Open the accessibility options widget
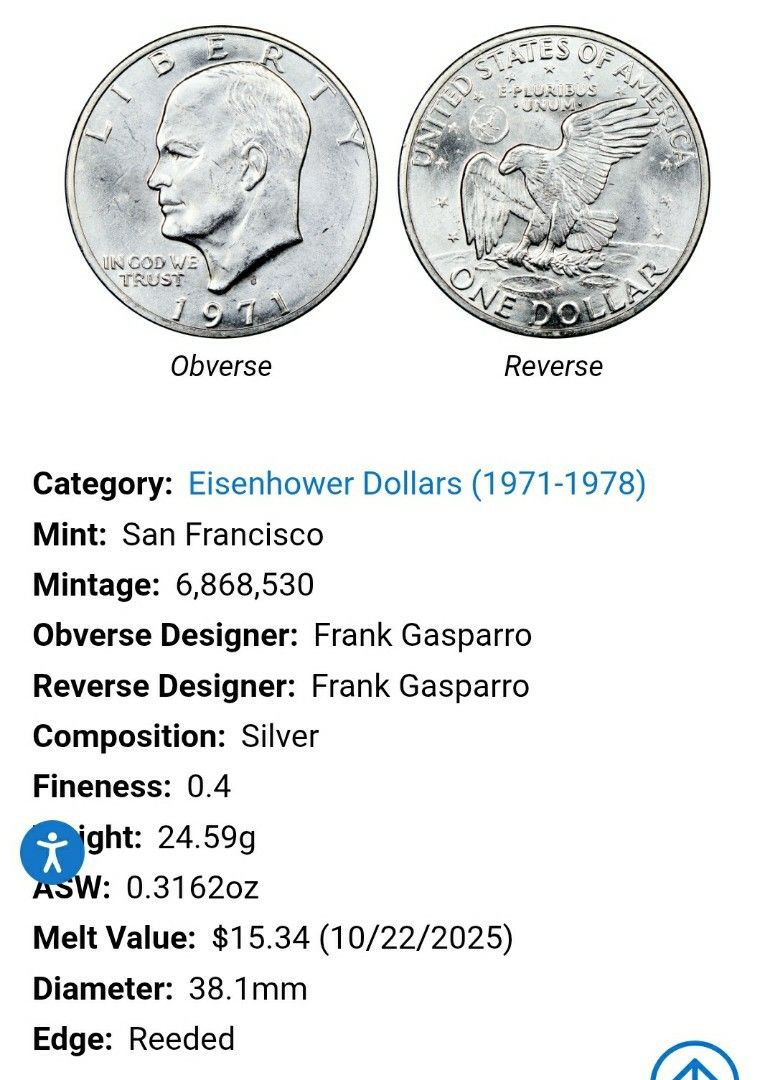 pos(53,853)
